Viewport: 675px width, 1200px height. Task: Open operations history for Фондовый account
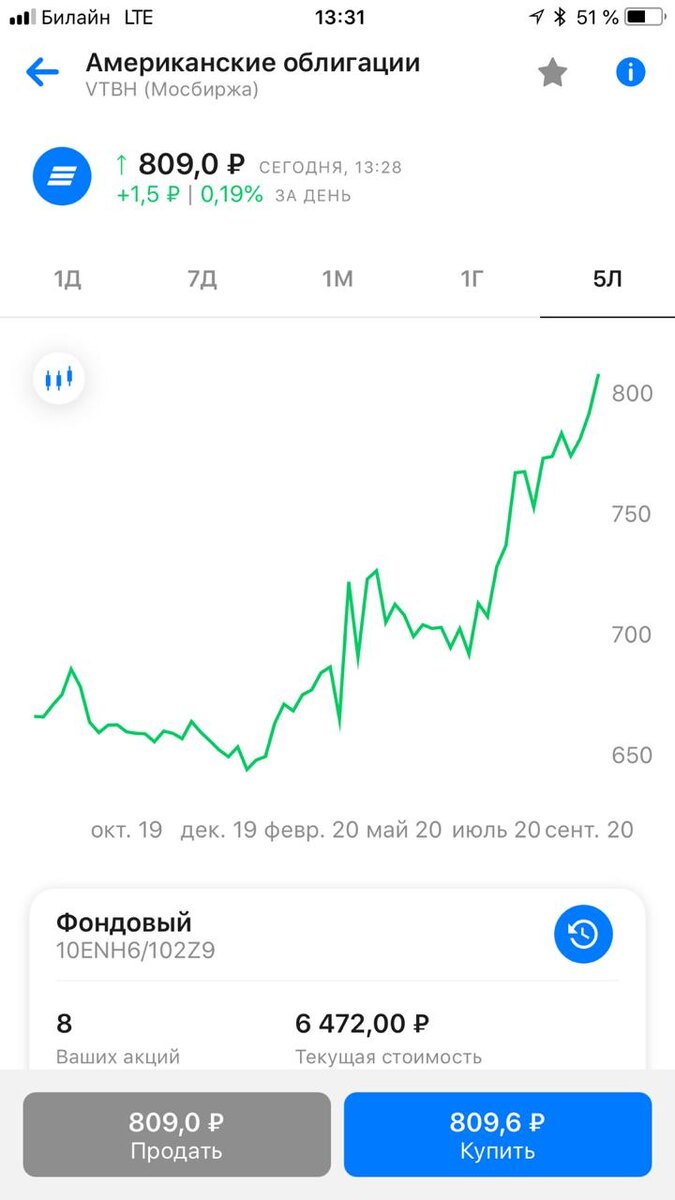pyautogui.click(x=583, y=934)
